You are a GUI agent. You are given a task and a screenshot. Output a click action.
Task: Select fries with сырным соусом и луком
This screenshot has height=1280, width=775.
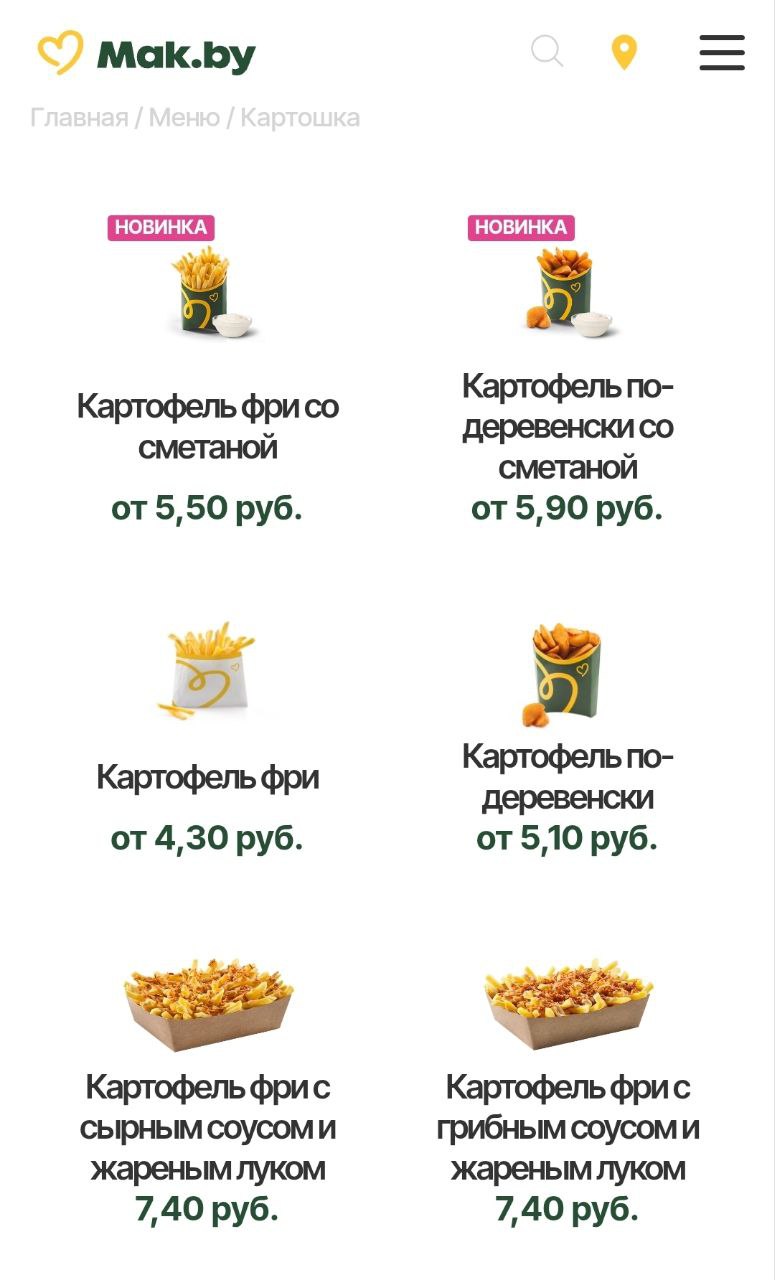coord(207,1128)
